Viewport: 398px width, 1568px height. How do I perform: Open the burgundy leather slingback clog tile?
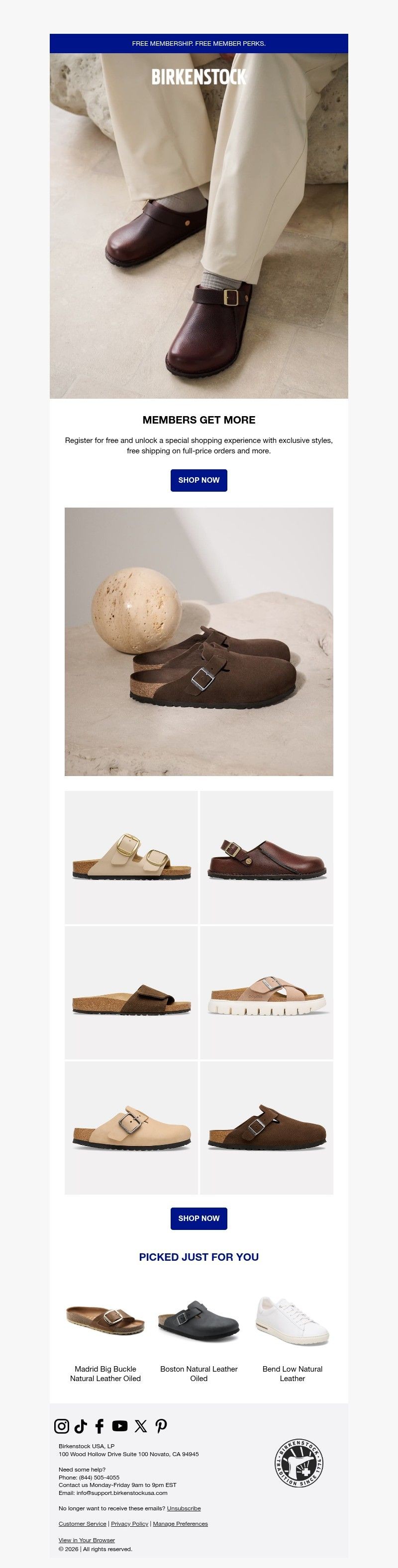(x=266, y=857)
